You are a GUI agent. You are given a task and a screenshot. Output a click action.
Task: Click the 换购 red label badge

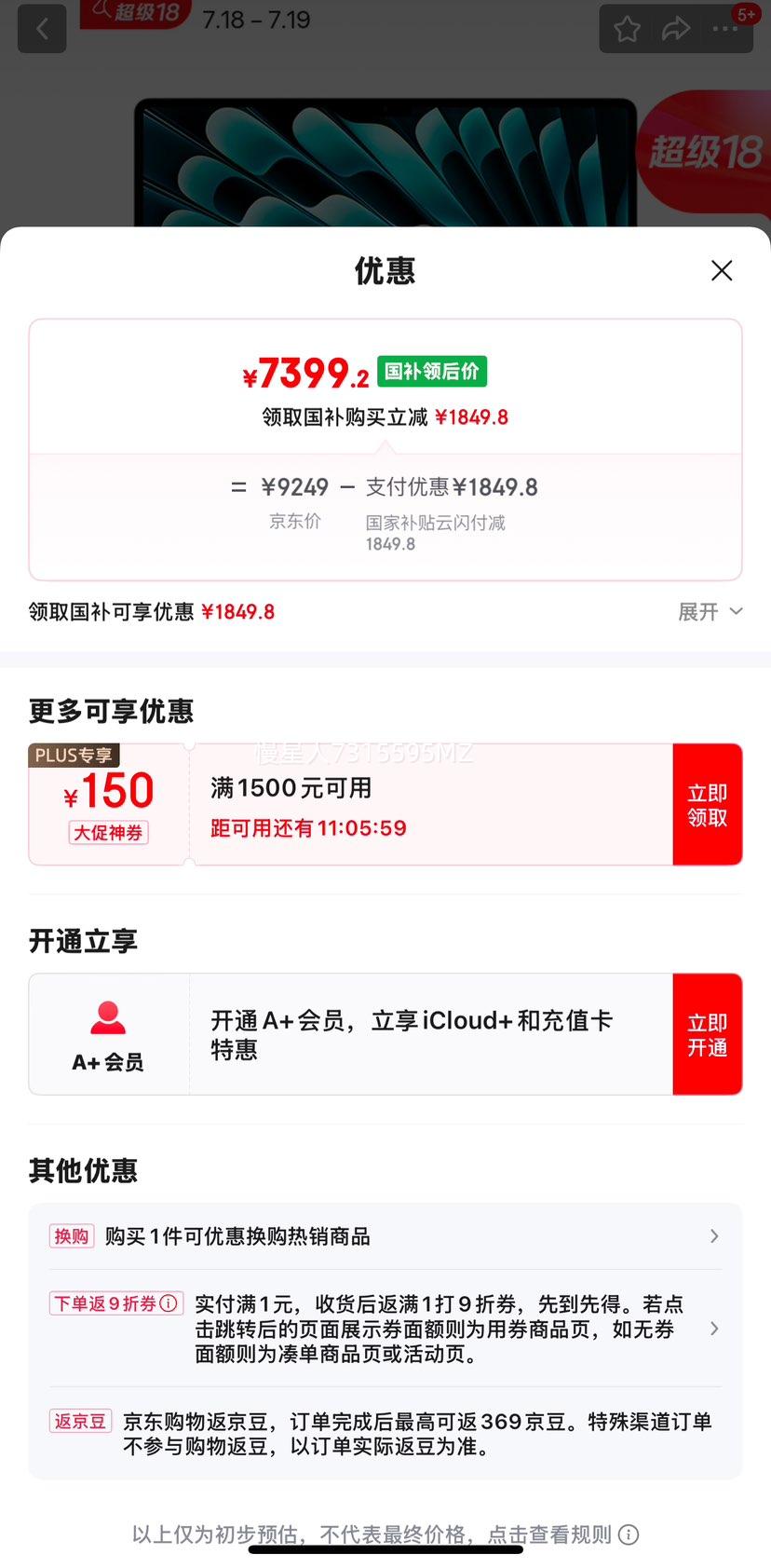71,1236
